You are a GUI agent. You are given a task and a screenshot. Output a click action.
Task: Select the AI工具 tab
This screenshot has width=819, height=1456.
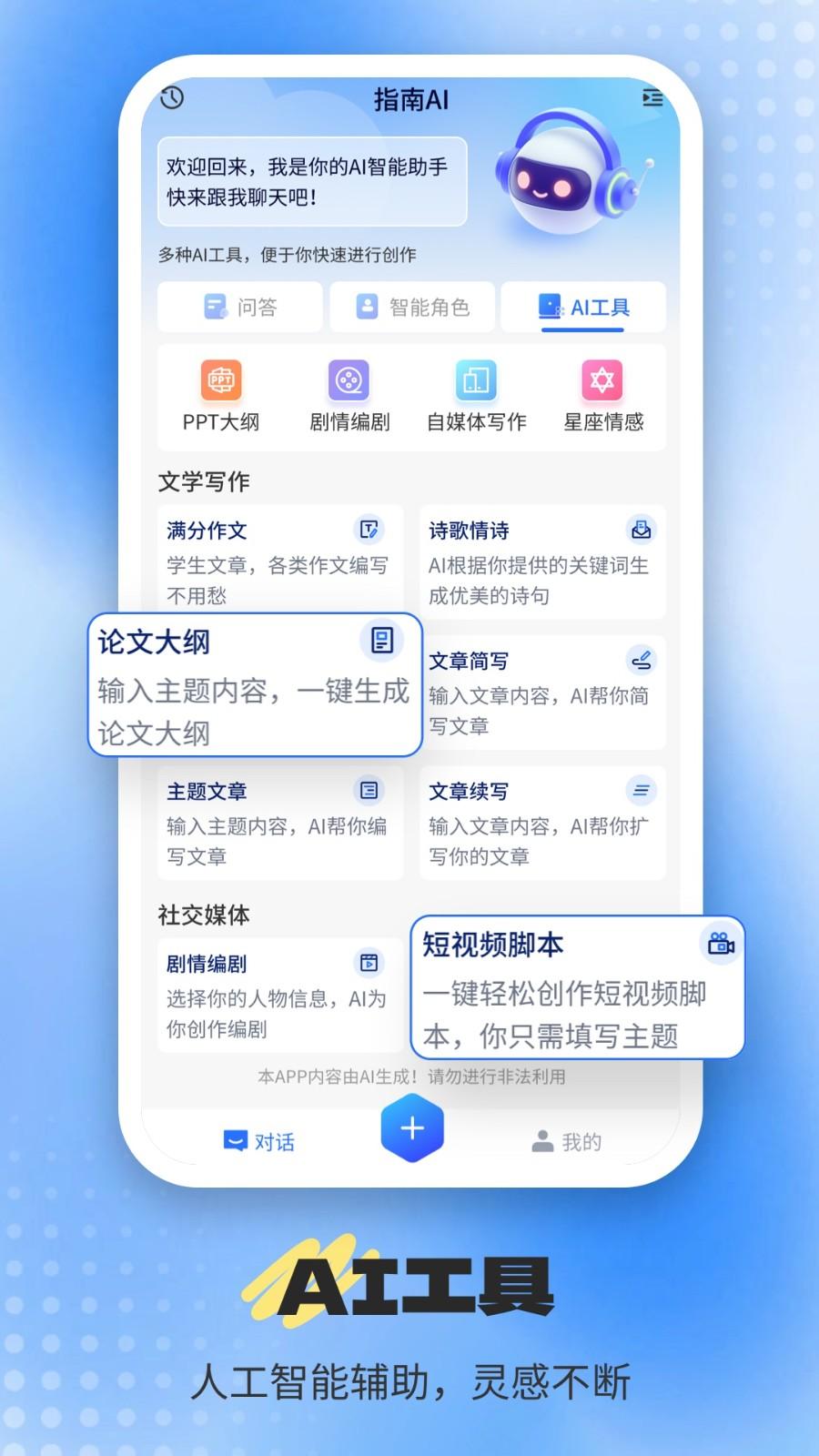click(x=582, y=307)
